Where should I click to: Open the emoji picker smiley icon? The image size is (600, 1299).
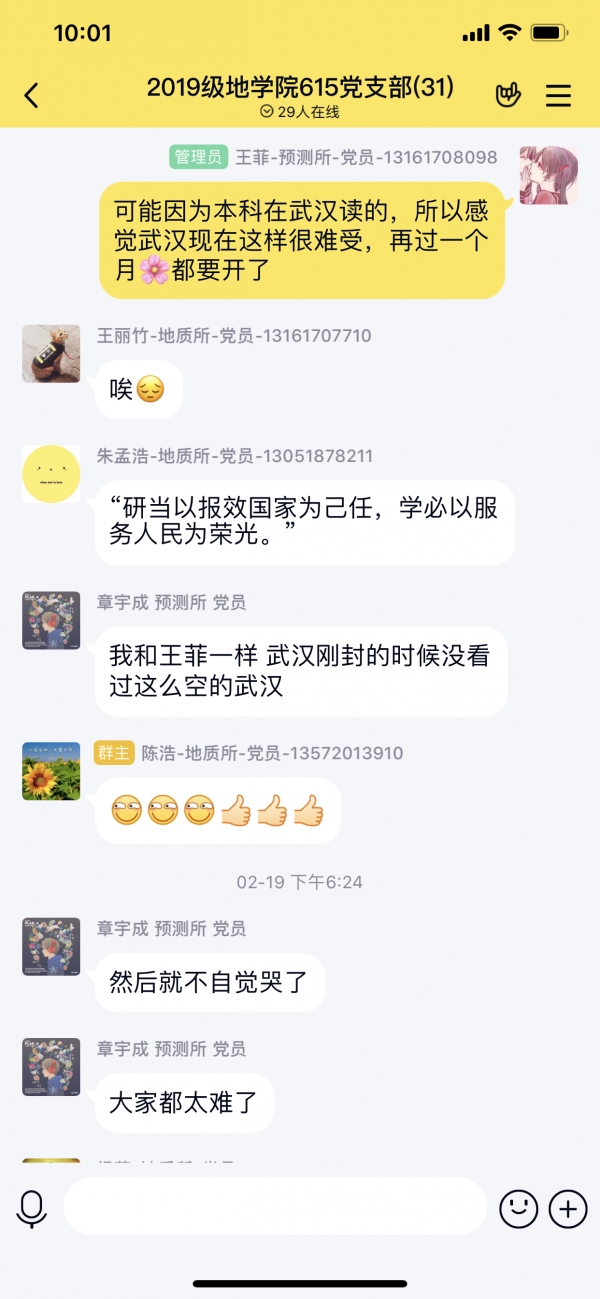coord(519,1208)
